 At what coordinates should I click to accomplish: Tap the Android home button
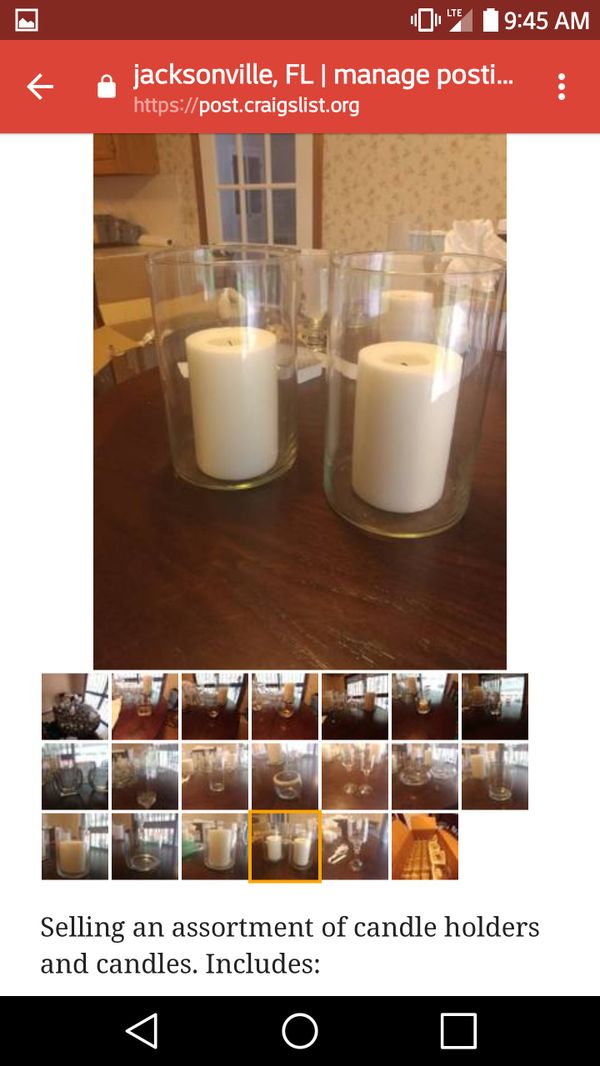point(300,1031)
